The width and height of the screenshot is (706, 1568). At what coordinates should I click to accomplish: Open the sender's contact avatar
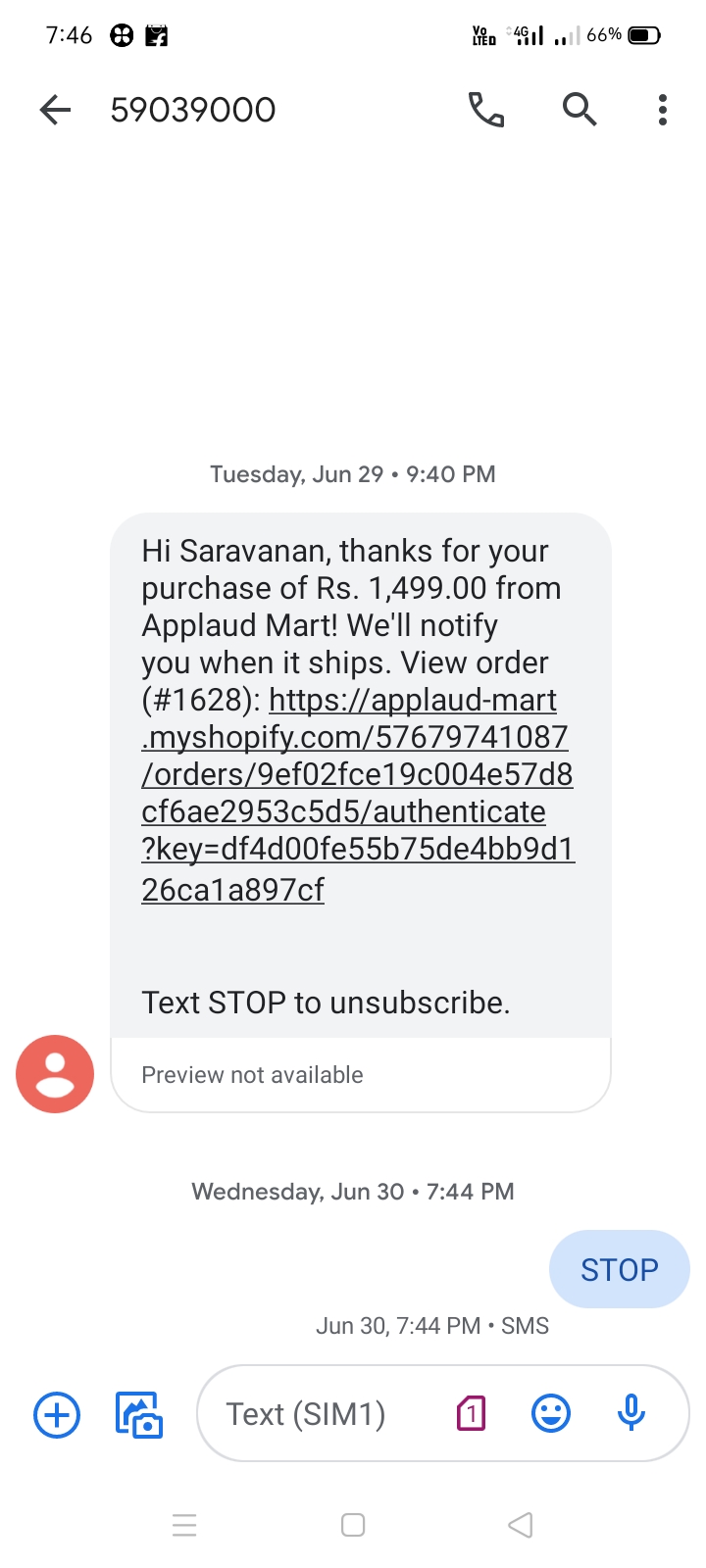coord(55,1074)
